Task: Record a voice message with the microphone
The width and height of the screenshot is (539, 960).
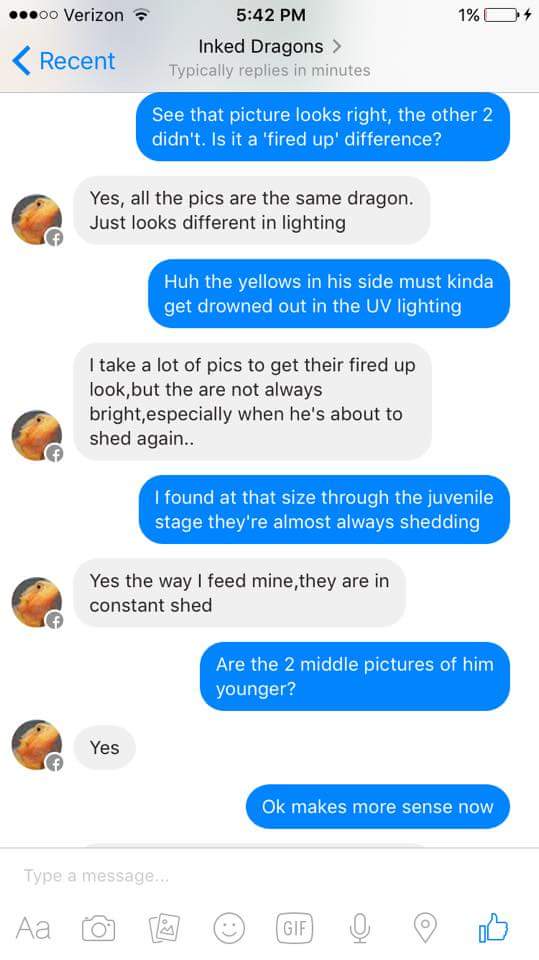Action: point(360,928)
